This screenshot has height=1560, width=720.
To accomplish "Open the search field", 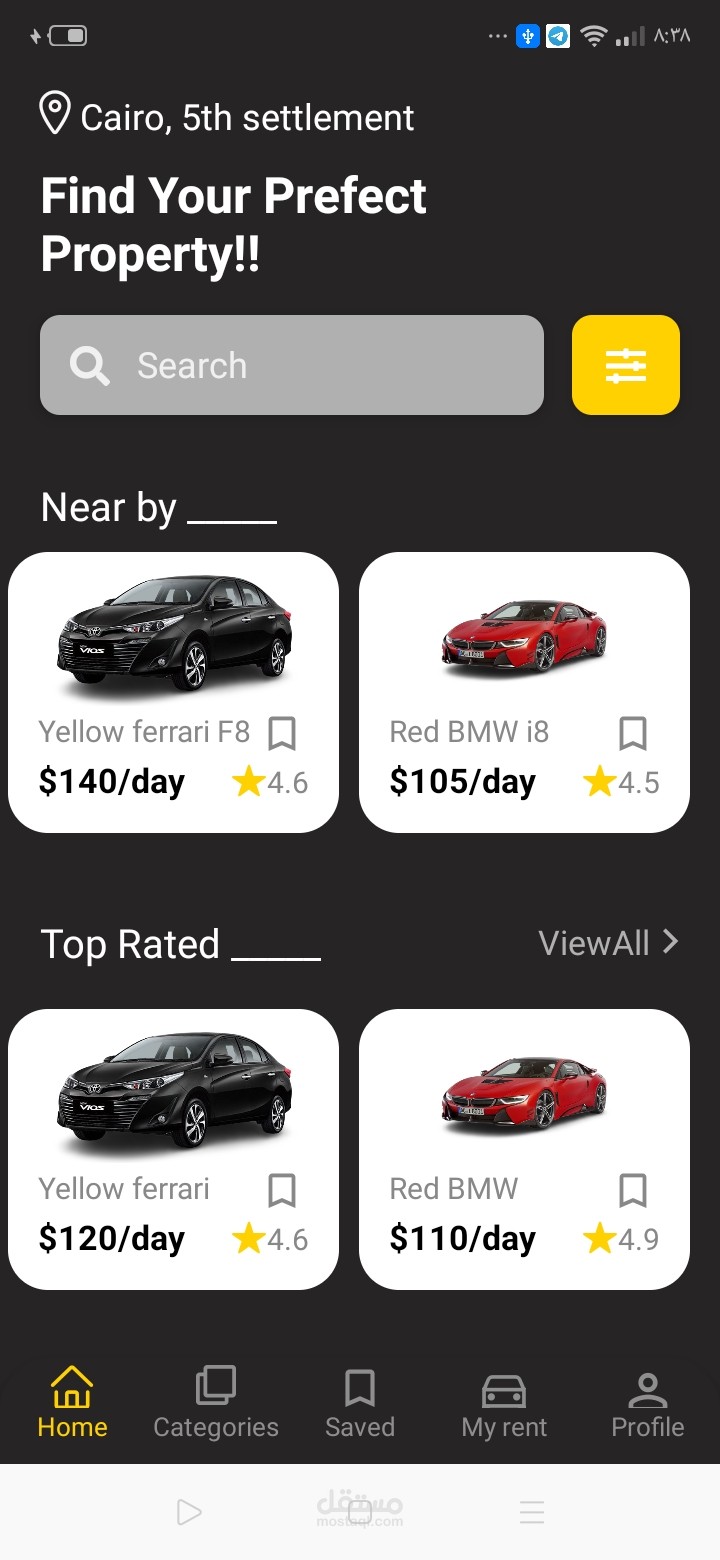I will 291,365.
